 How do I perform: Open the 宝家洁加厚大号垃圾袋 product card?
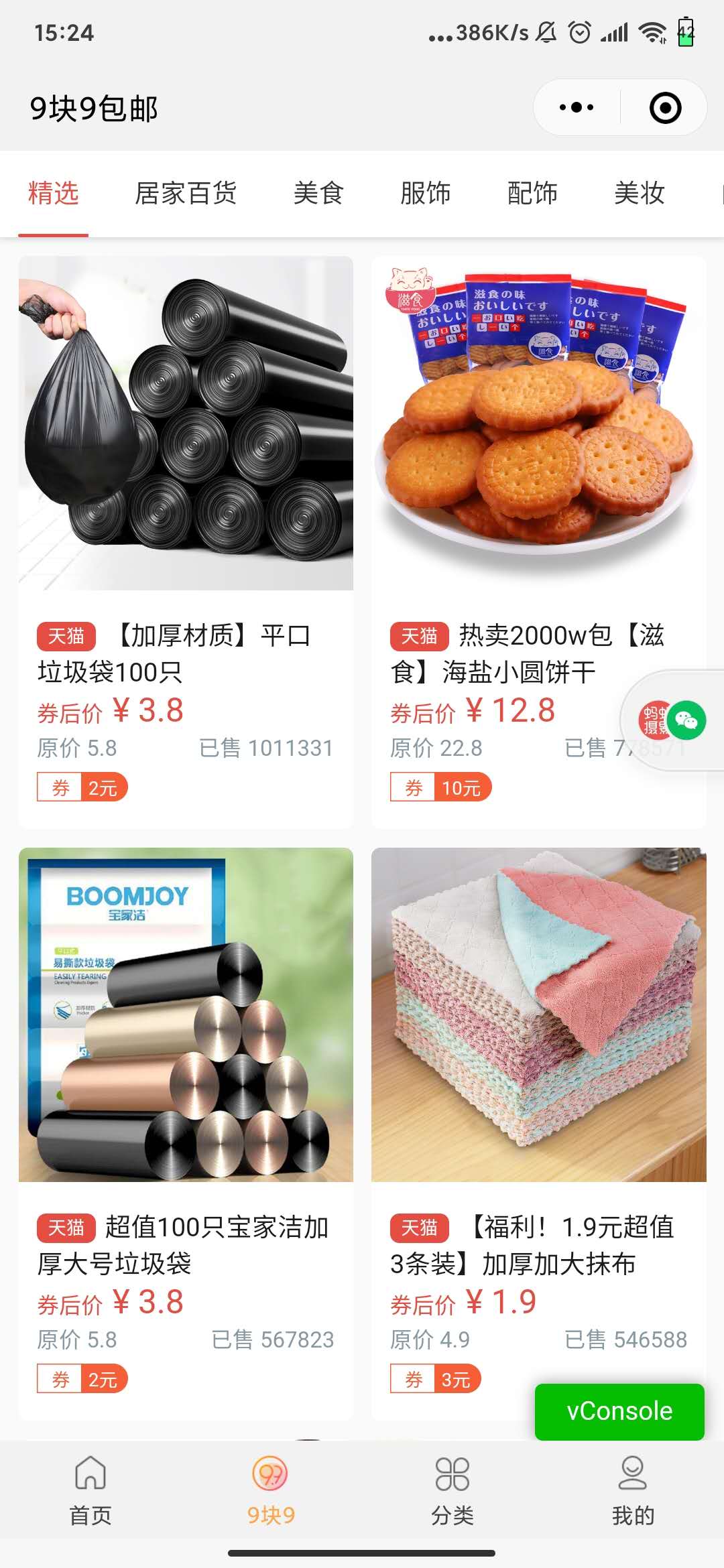coord(186,1072)
